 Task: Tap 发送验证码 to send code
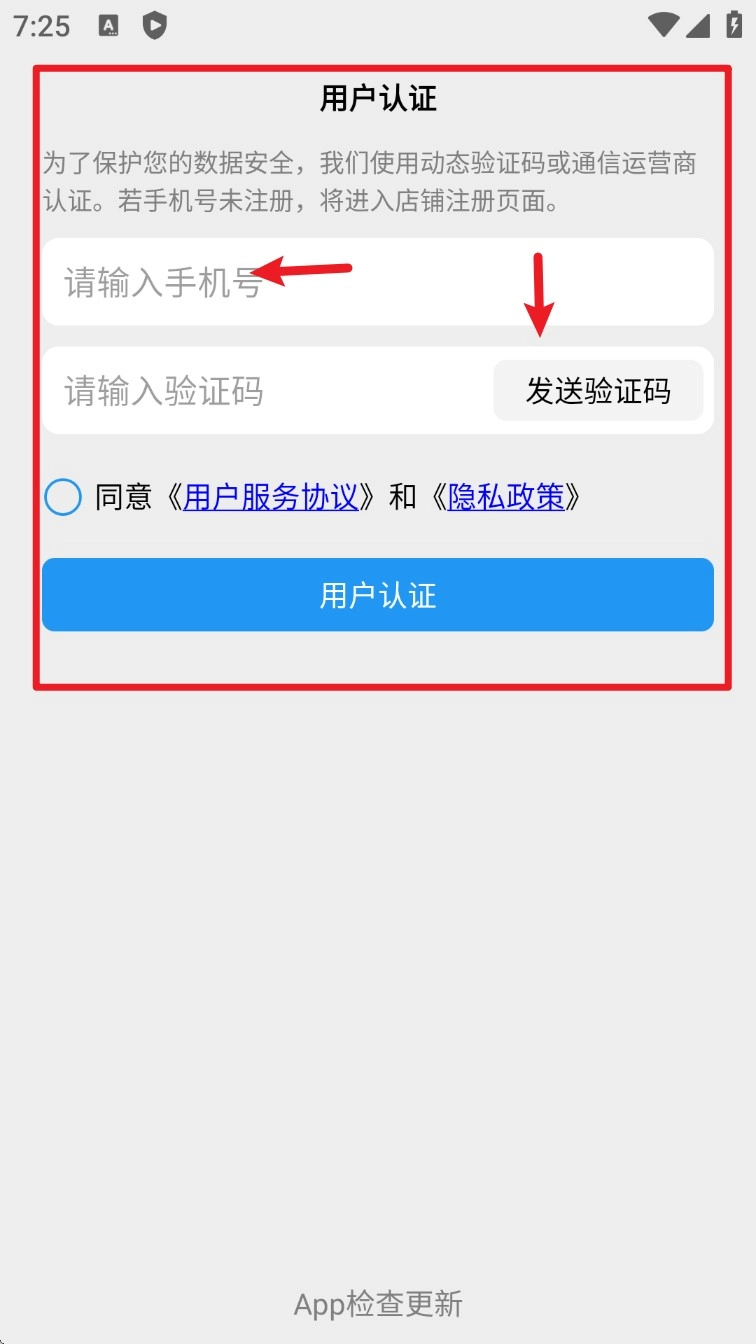pos(598,391)
